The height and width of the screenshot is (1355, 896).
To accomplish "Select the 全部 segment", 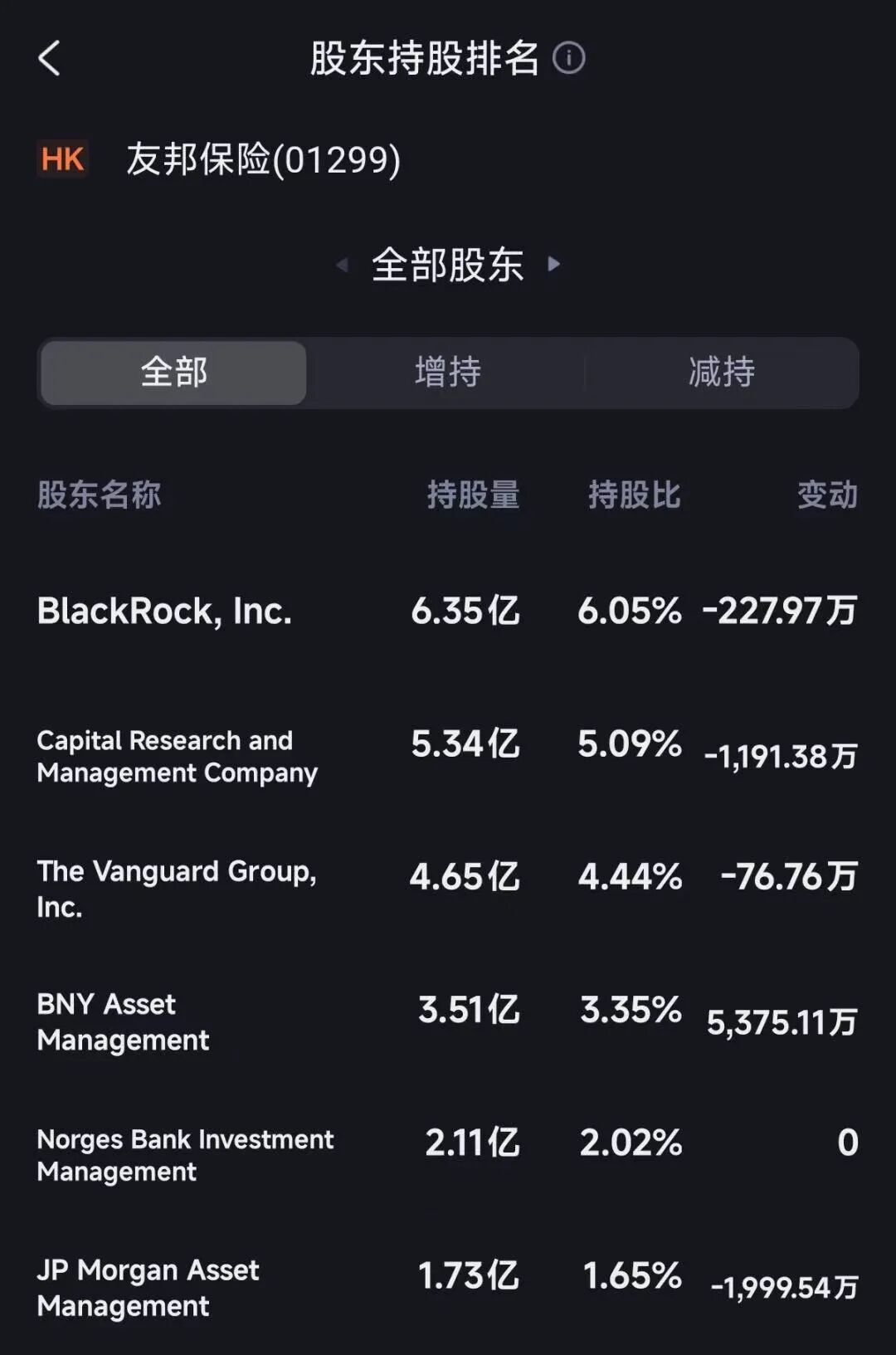I will coord(173,373).
